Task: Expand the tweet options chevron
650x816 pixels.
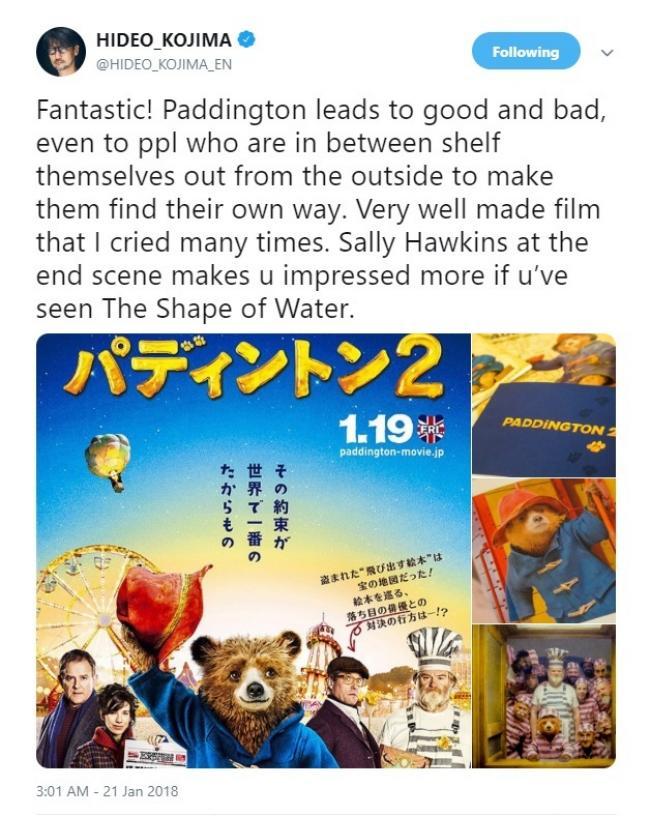Action: pyautogui.click(x=606, y=52)
